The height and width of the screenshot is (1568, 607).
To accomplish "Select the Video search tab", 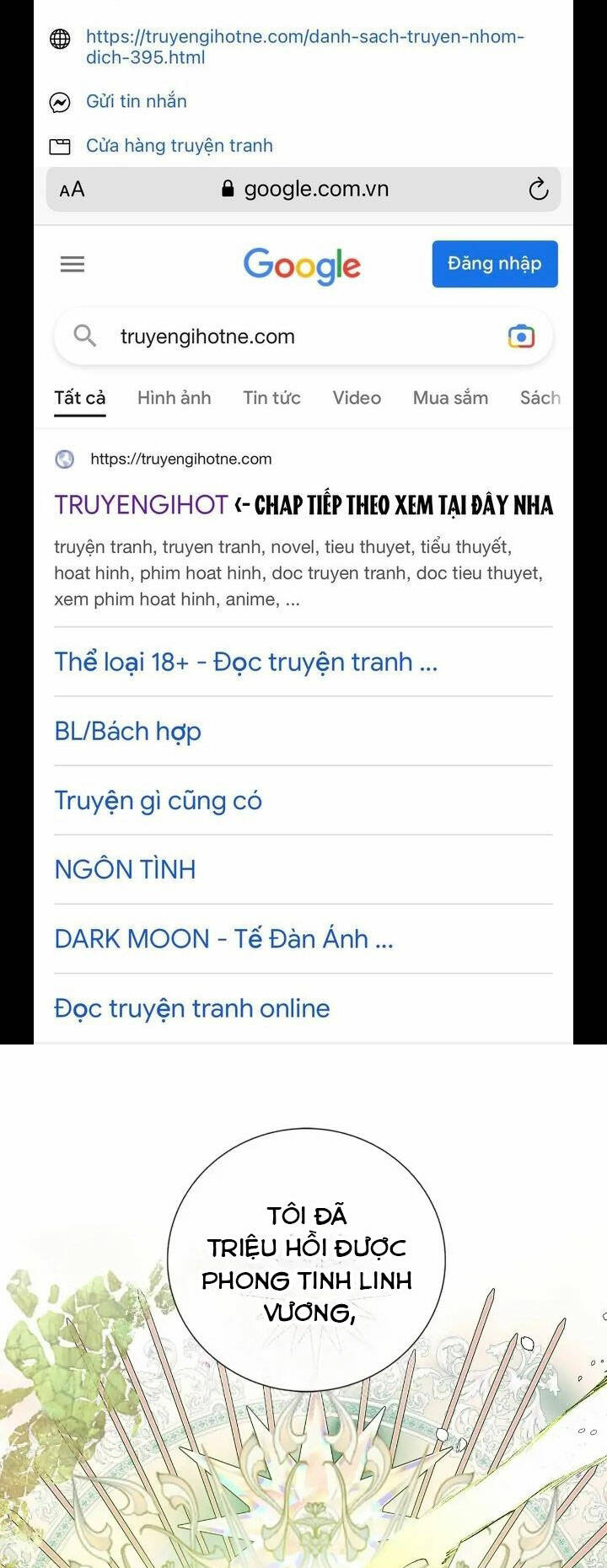I will pyautogui.click(x=356, y=397).
